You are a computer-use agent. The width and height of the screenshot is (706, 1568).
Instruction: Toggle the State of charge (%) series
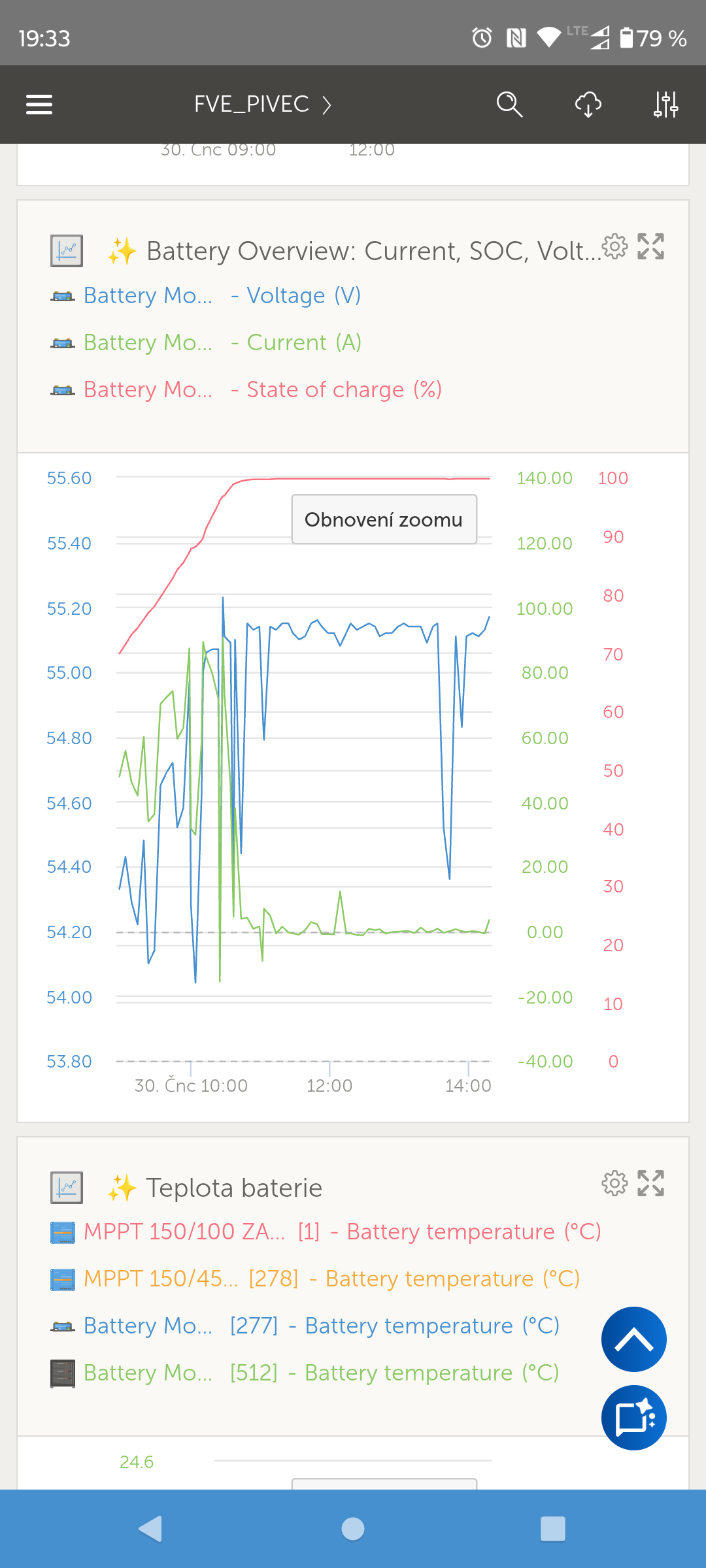click(x=261, y=390)
